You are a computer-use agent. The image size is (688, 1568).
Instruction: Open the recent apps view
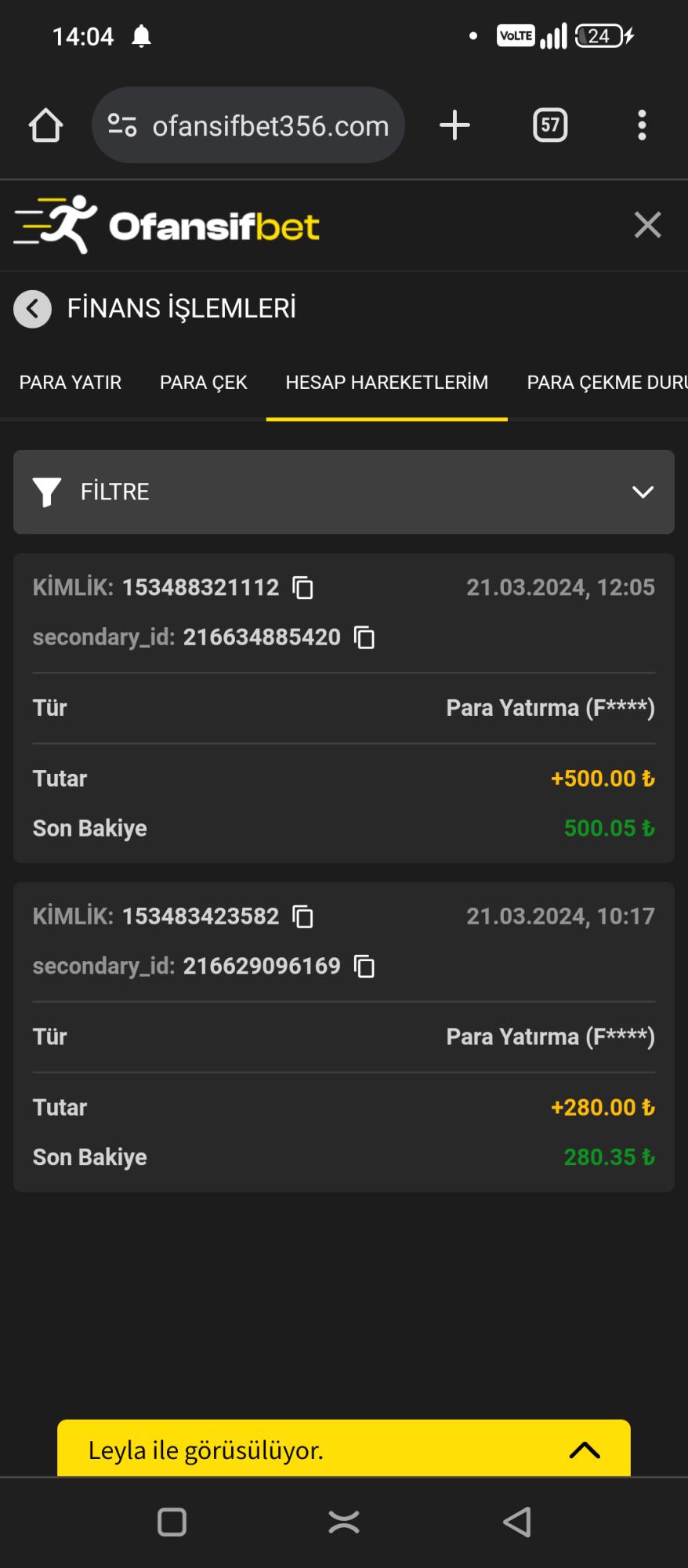point(172,1522)
